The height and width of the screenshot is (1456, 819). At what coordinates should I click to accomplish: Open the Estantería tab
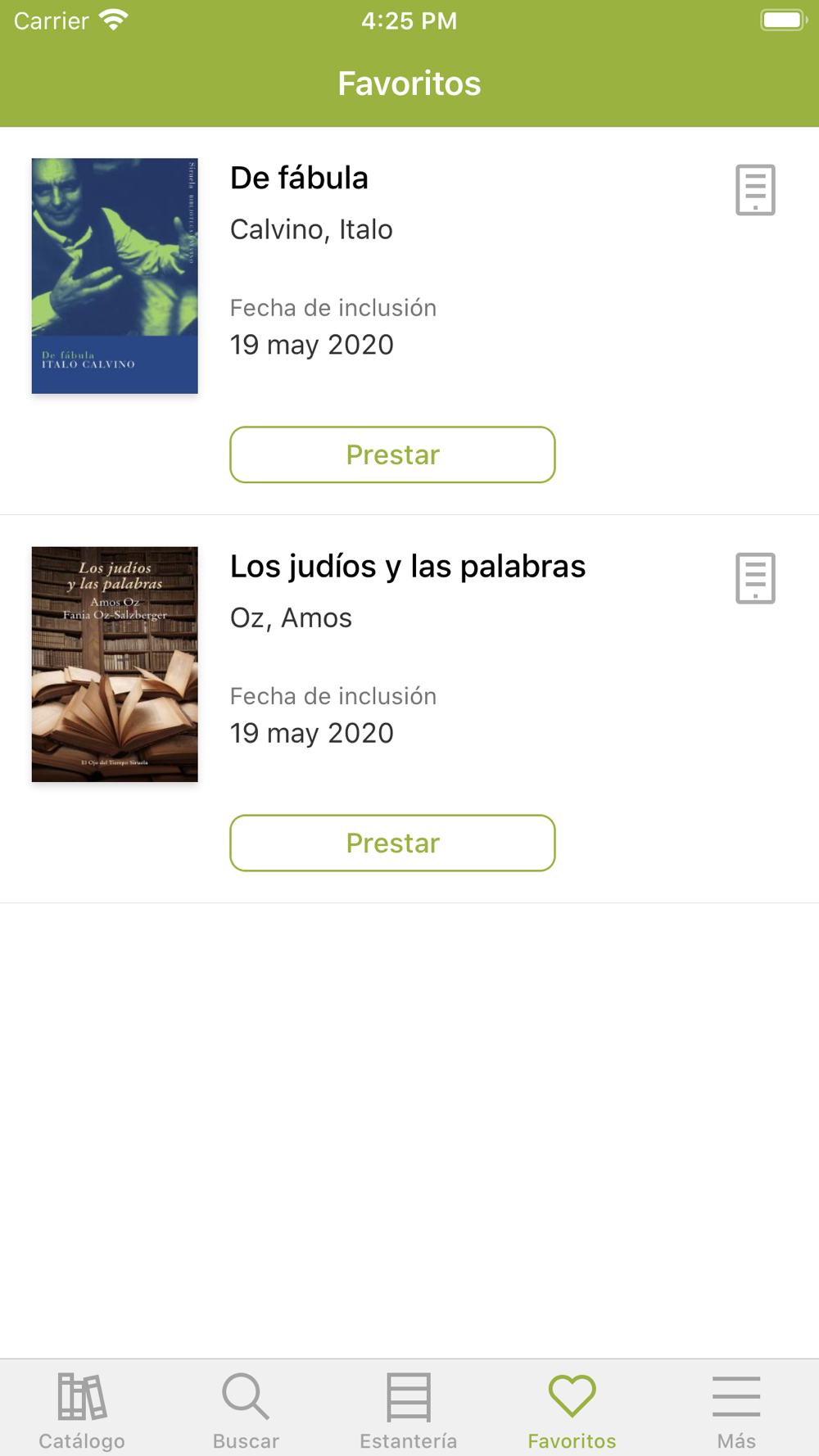(x=409, y=1411)
